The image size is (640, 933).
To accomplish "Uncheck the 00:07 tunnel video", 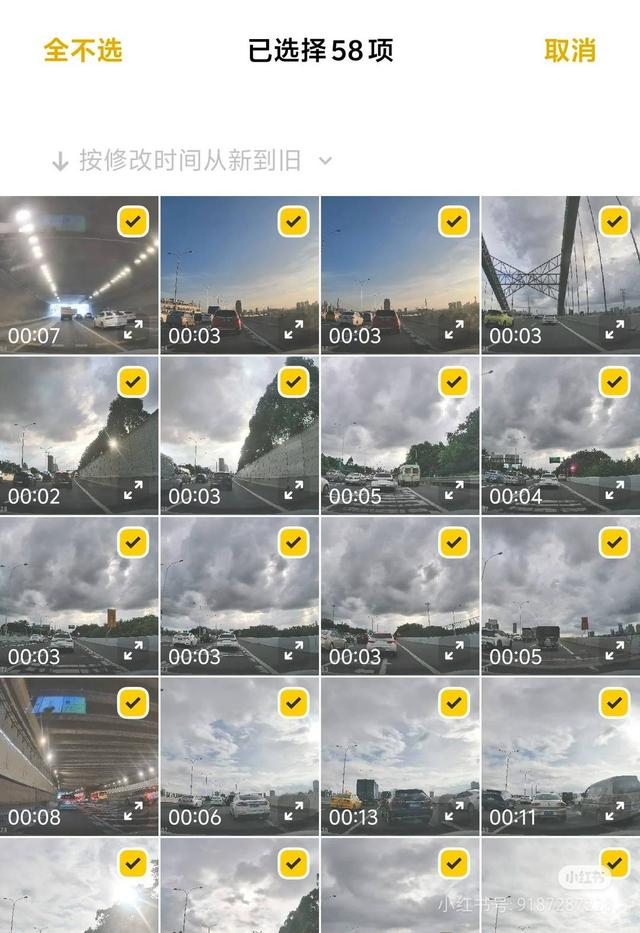I will (133, 221).
